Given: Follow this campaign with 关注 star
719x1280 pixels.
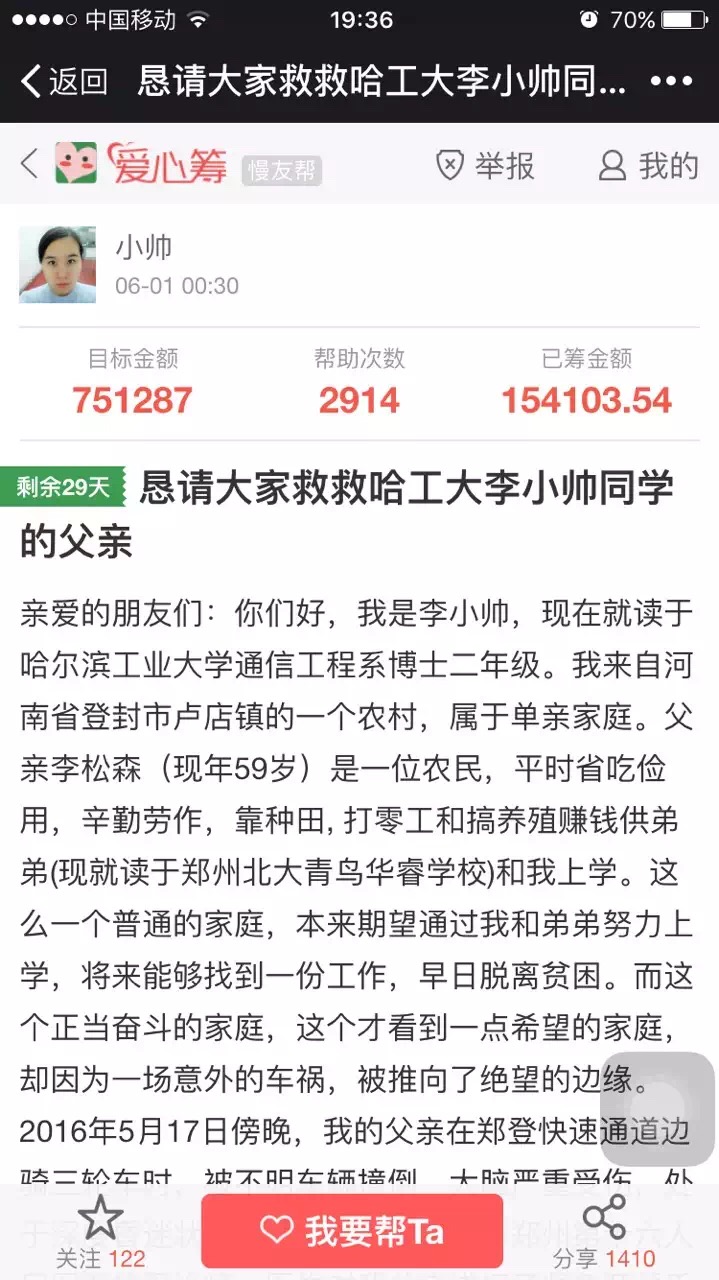Looking at the screenshot, I should point(100,1229).
